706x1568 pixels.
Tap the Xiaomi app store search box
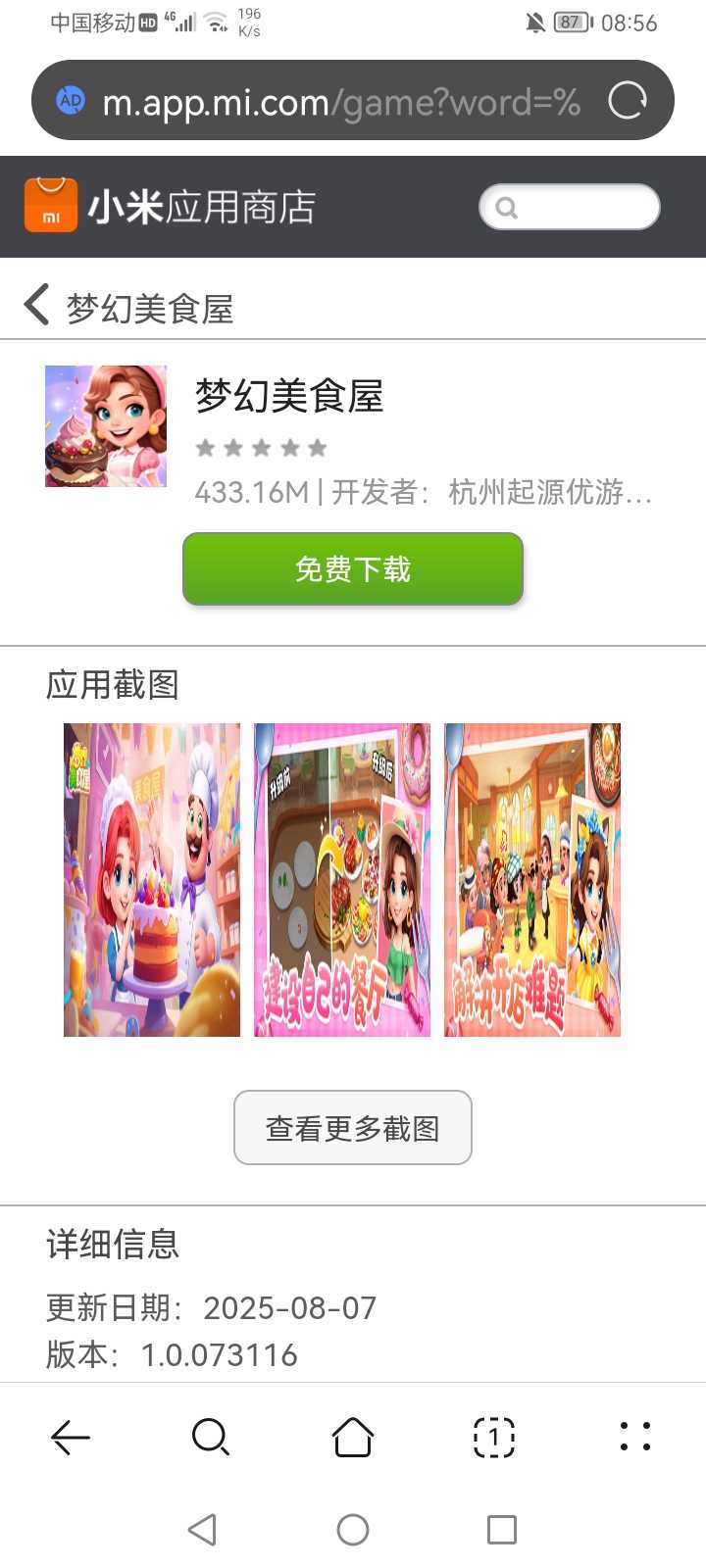[570, 207]
